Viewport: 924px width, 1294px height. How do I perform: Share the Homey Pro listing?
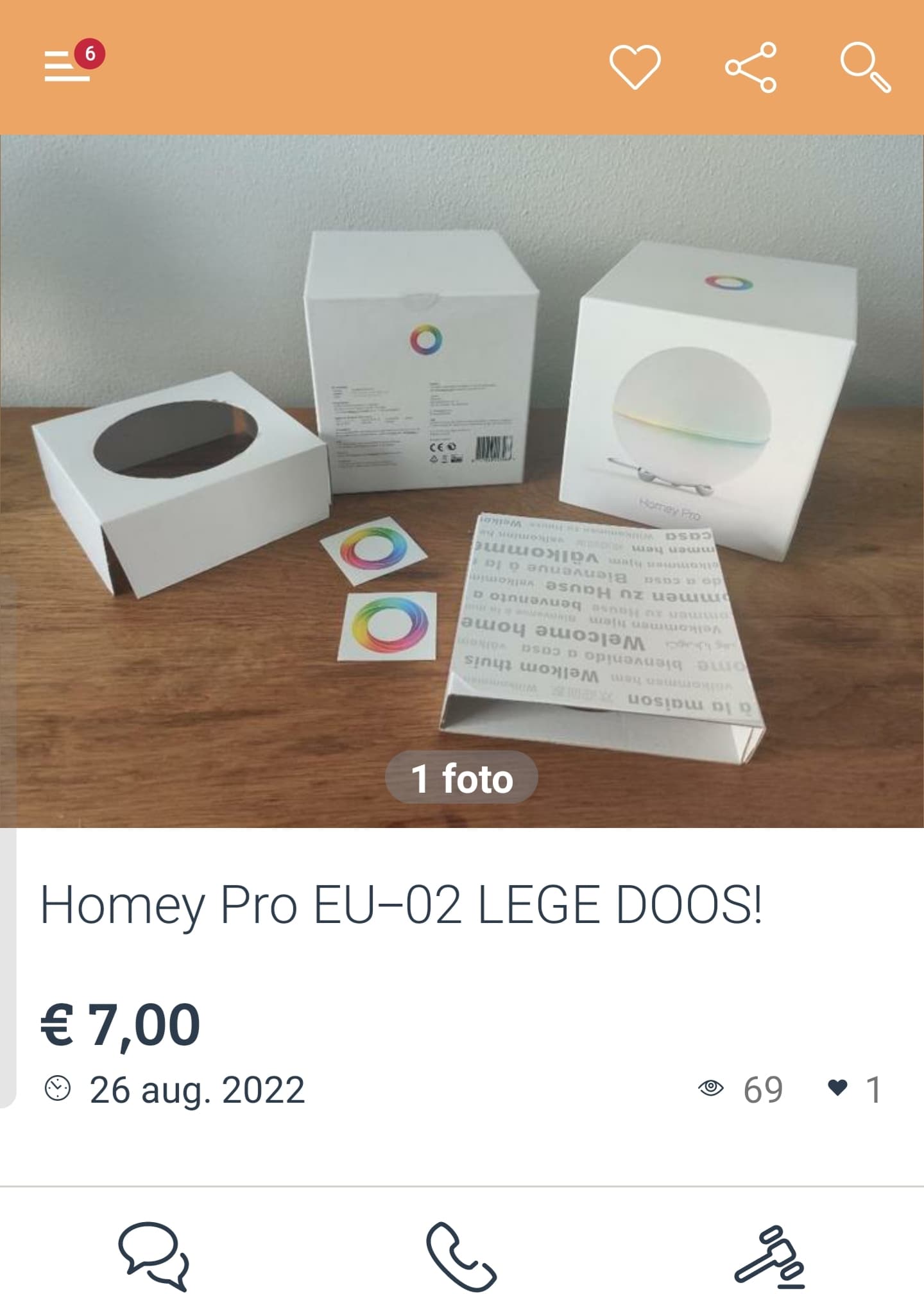[751, 67]
